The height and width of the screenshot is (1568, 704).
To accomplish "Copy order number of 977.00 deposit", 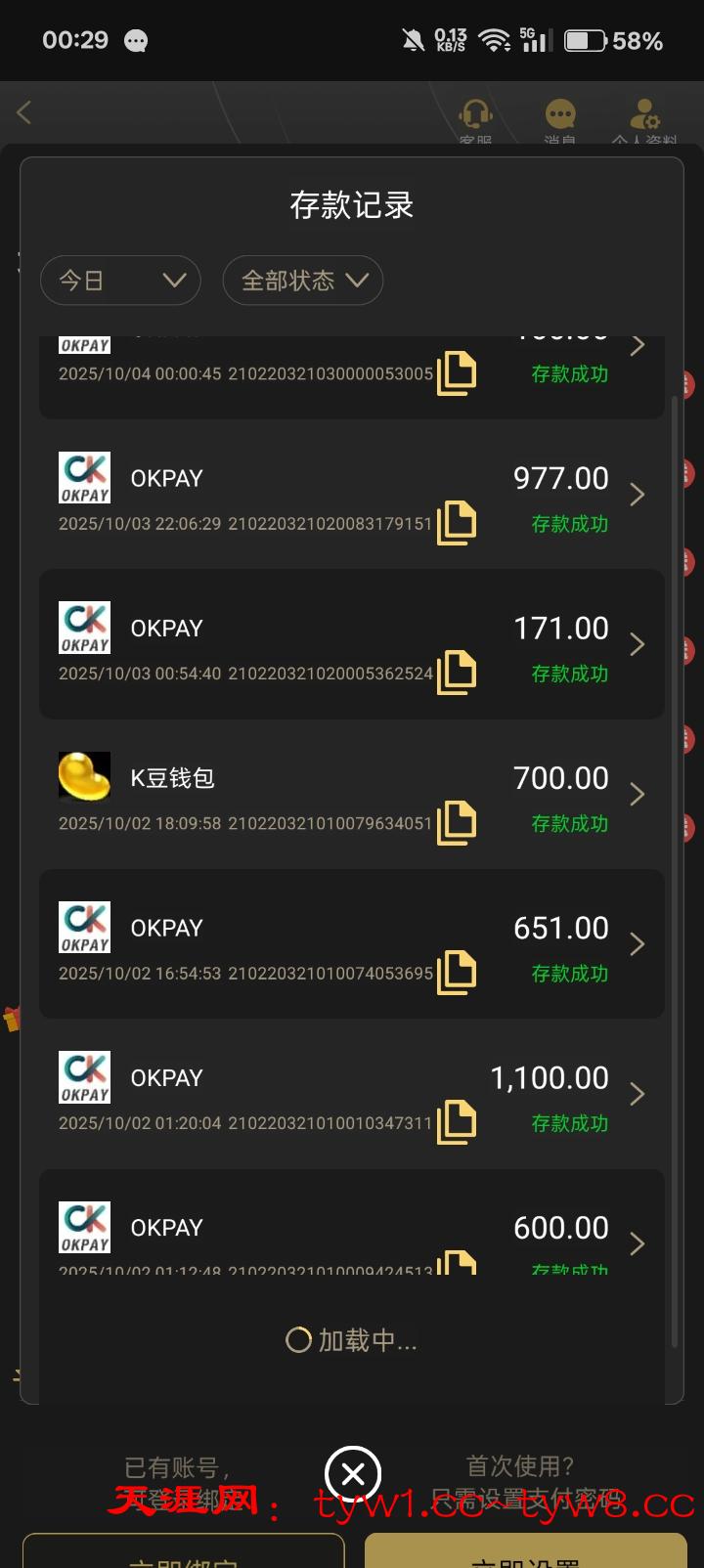I will pyautogui.click(x=457, y=523).
